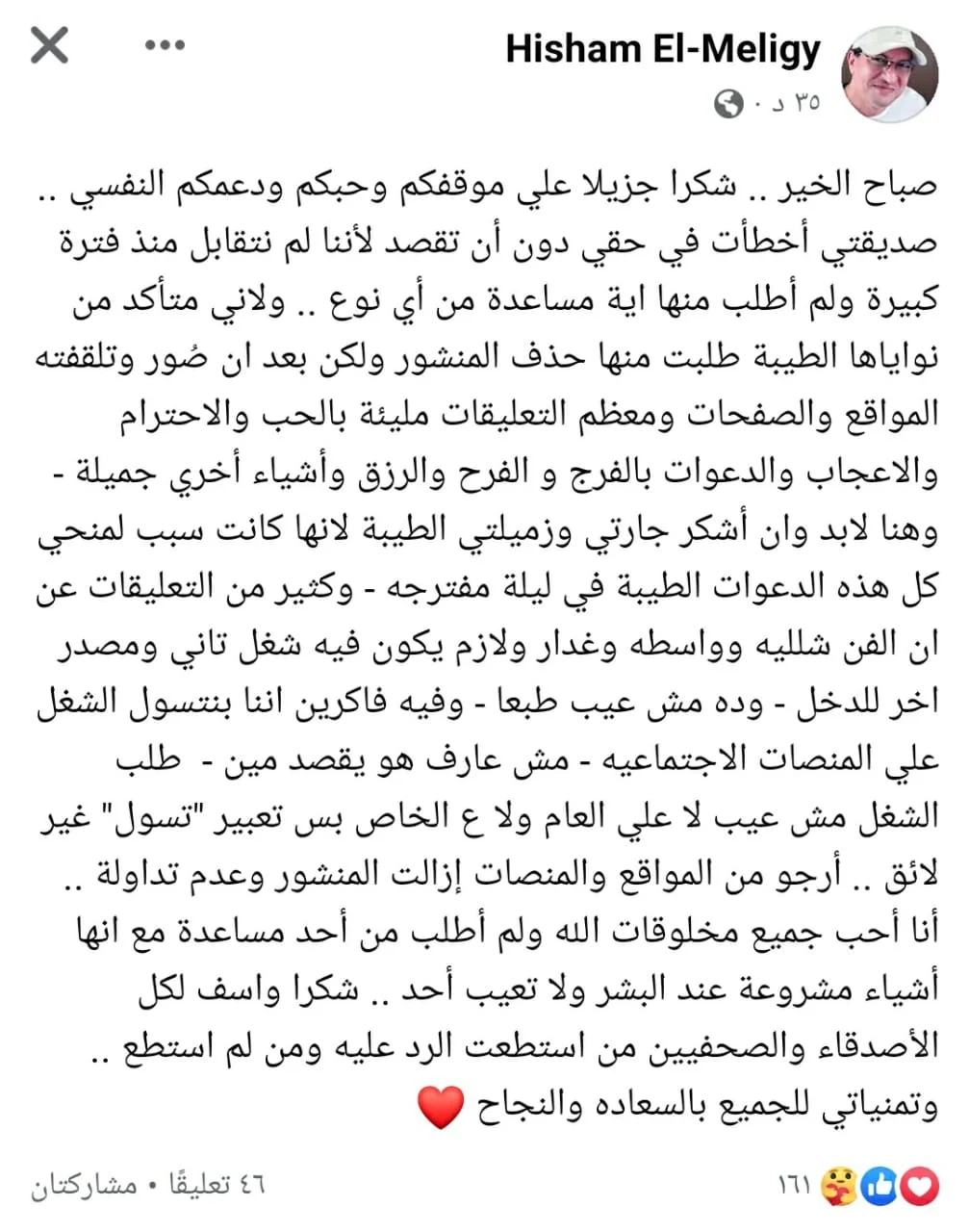This screenshot has height=1232, width=969.
Task: Open the Hisham El-Meligy profile name link
Action: coord(663,49)
